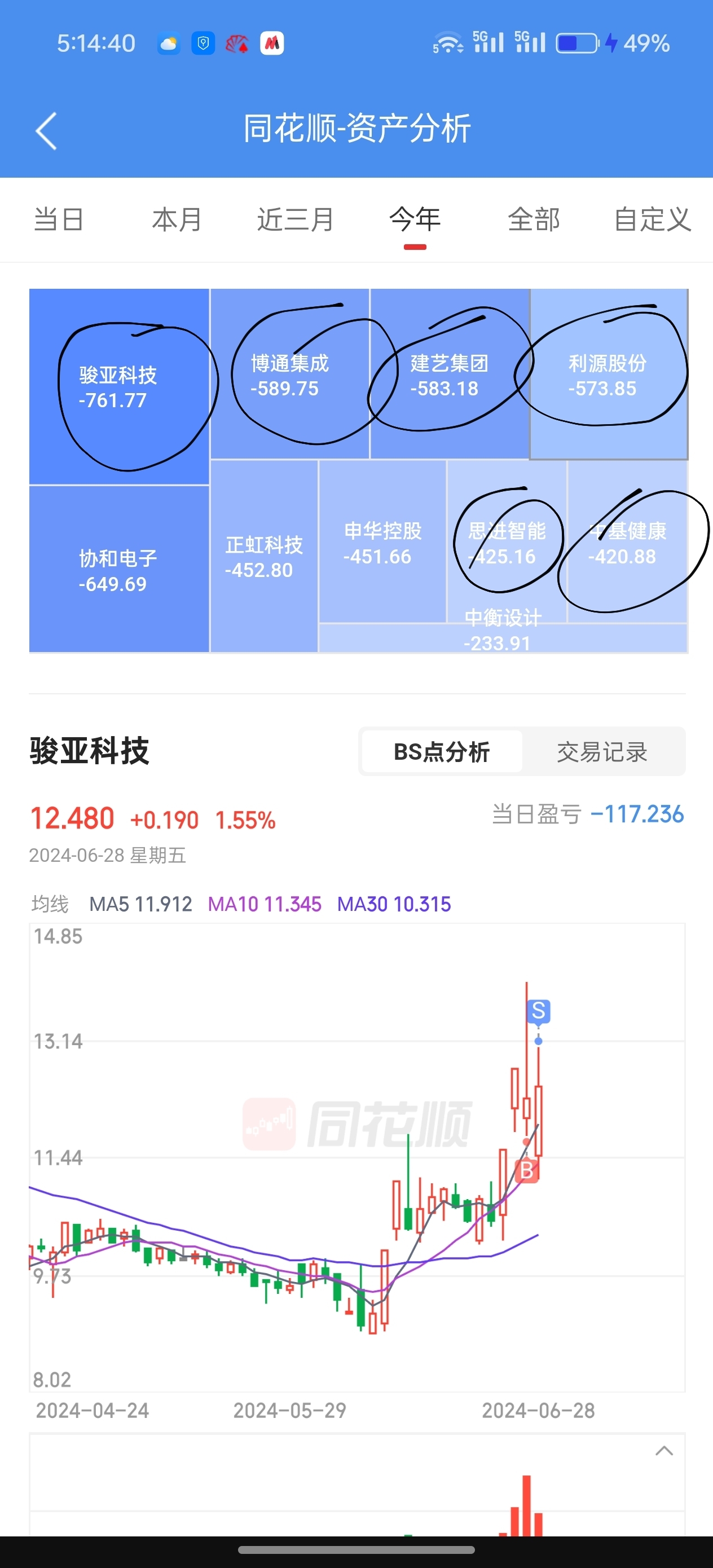Switch to BS点分析 view
Image resolution: width=713 pixels, height=1568 pixels.
pyautogui.click(x=442, y=752)
